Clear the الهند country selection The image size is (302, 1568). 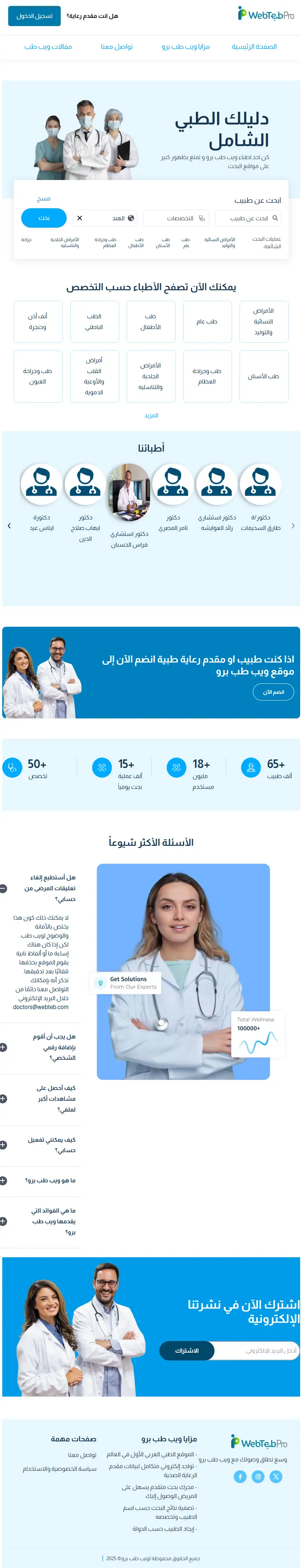(80, 218)
